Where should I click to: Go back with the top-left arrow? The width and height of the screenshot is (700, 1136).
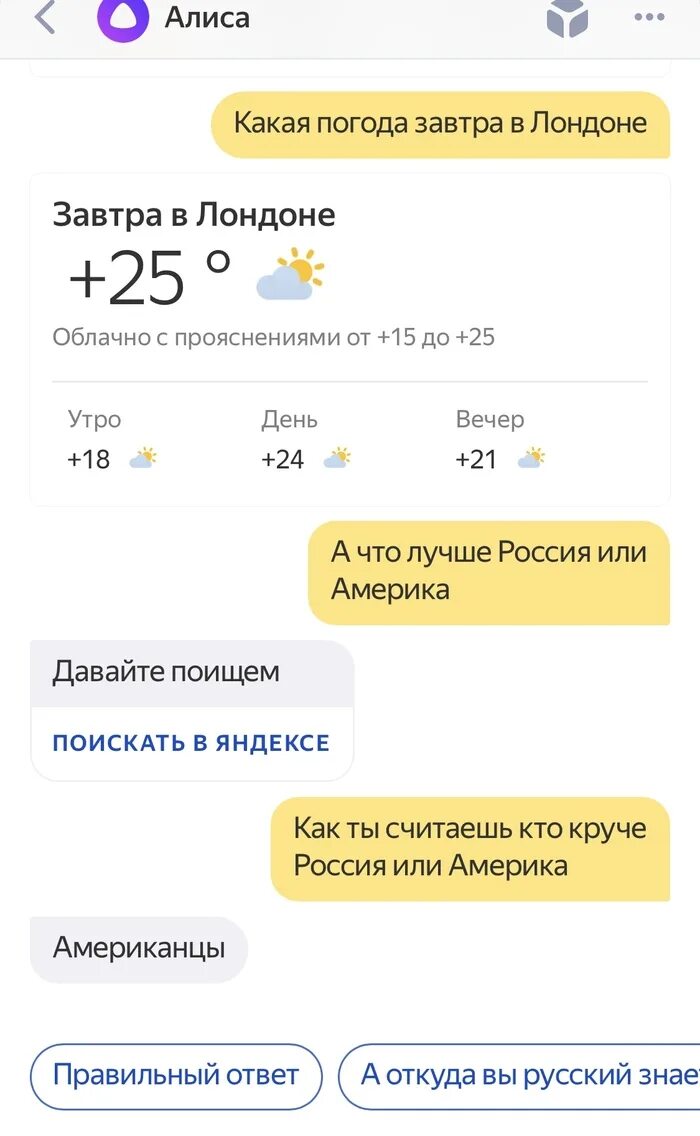[x=45, y=17]
